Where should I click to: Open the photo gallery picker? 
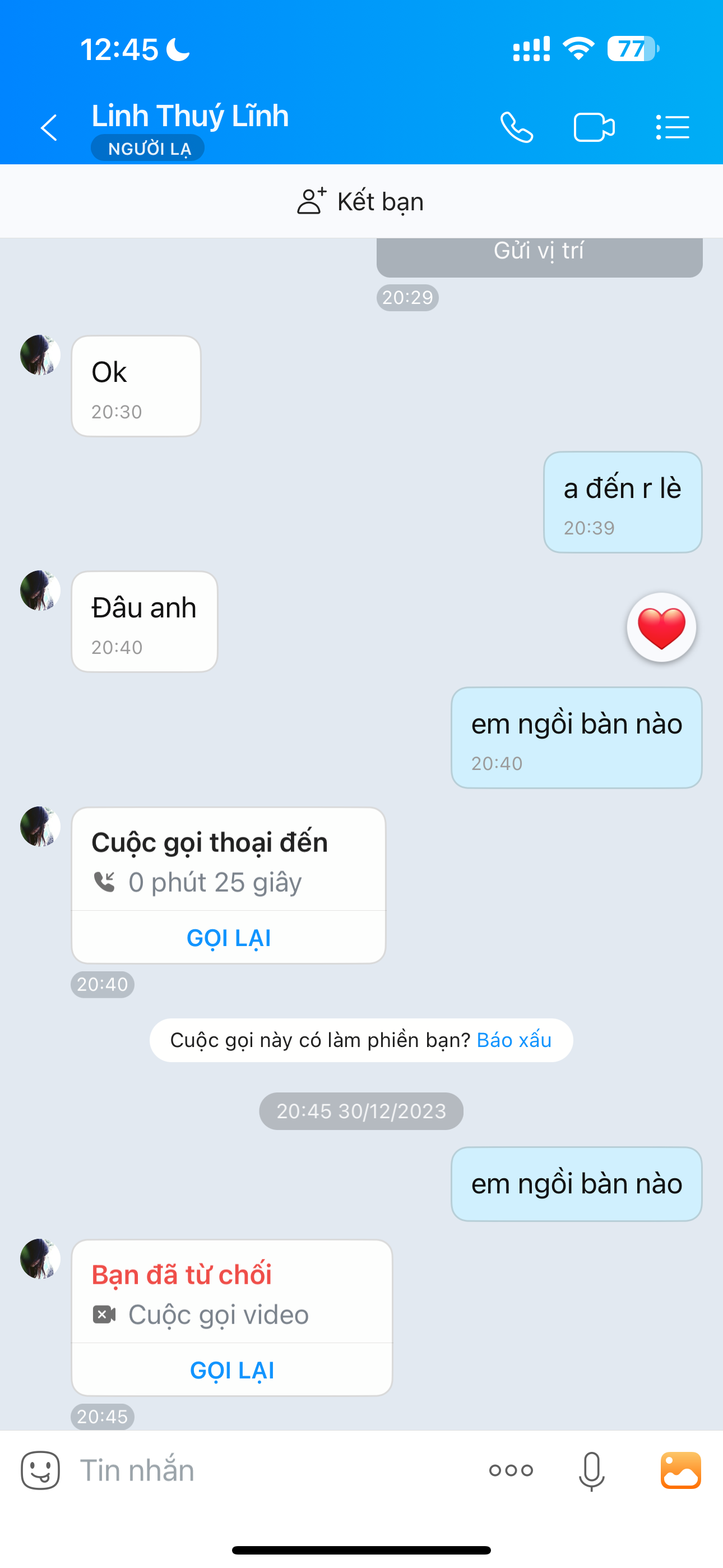(x=680, y=1470)
